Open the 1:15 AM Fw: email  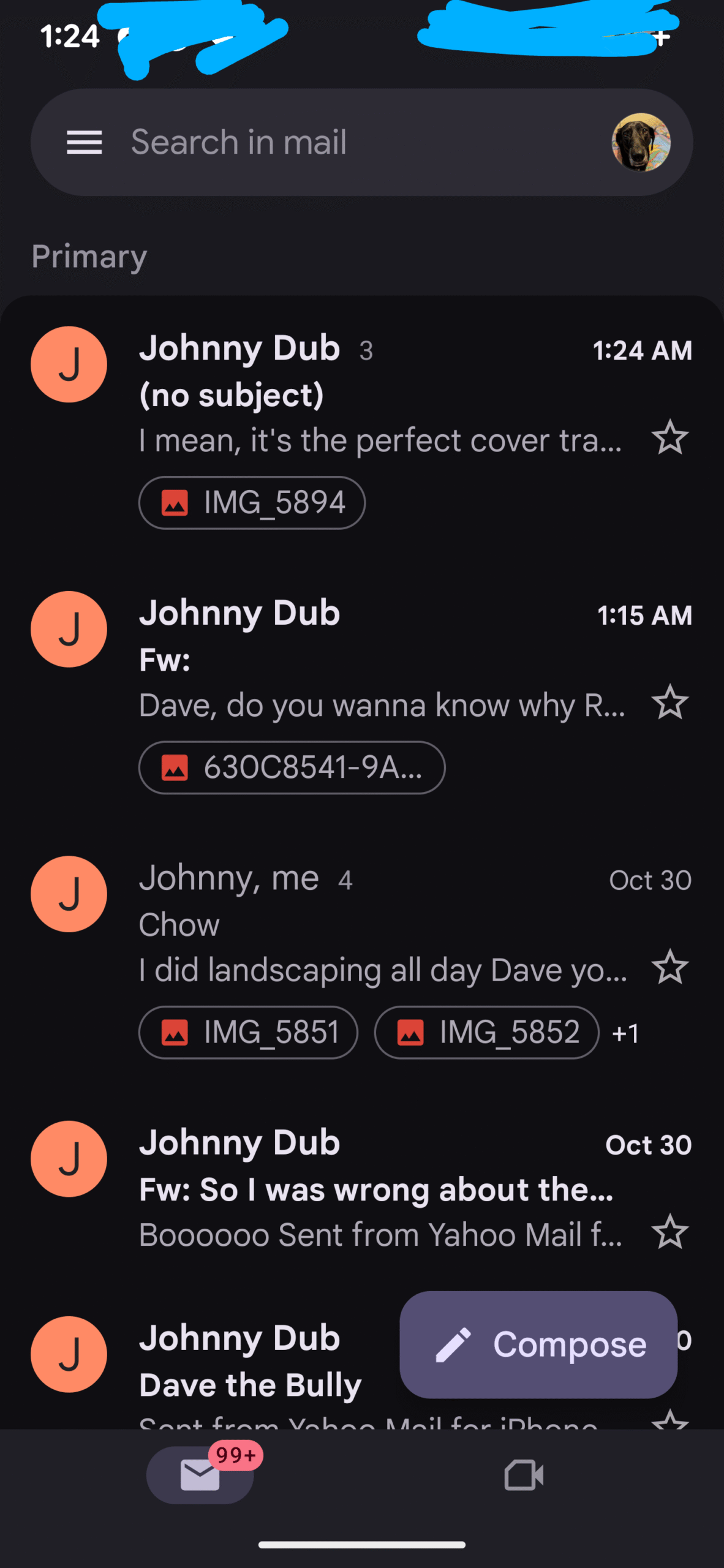pos(380,660)
